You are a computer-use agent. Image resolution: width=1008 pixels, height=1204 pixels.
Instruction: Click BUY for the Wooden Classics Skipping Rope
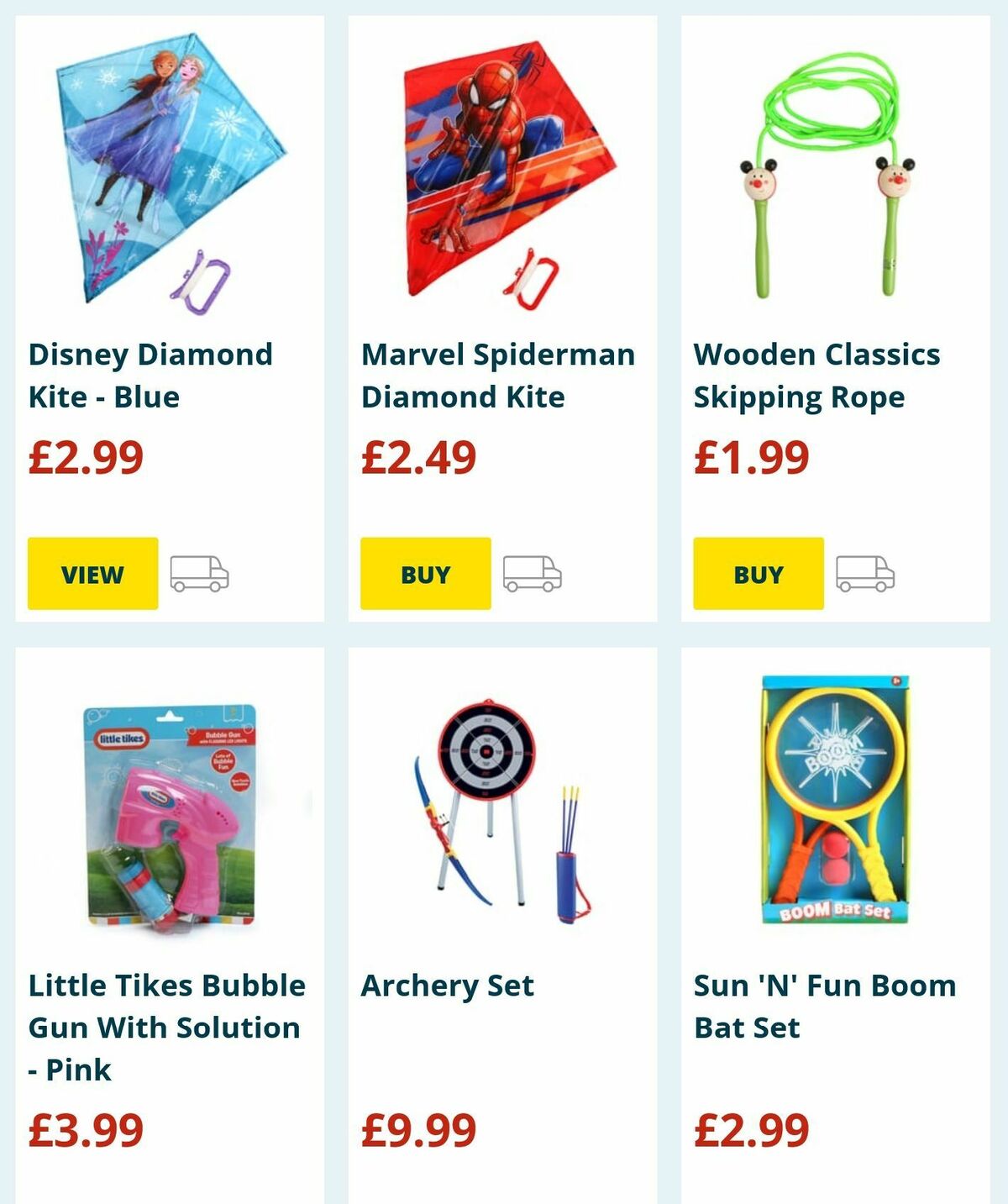[758, 576]
